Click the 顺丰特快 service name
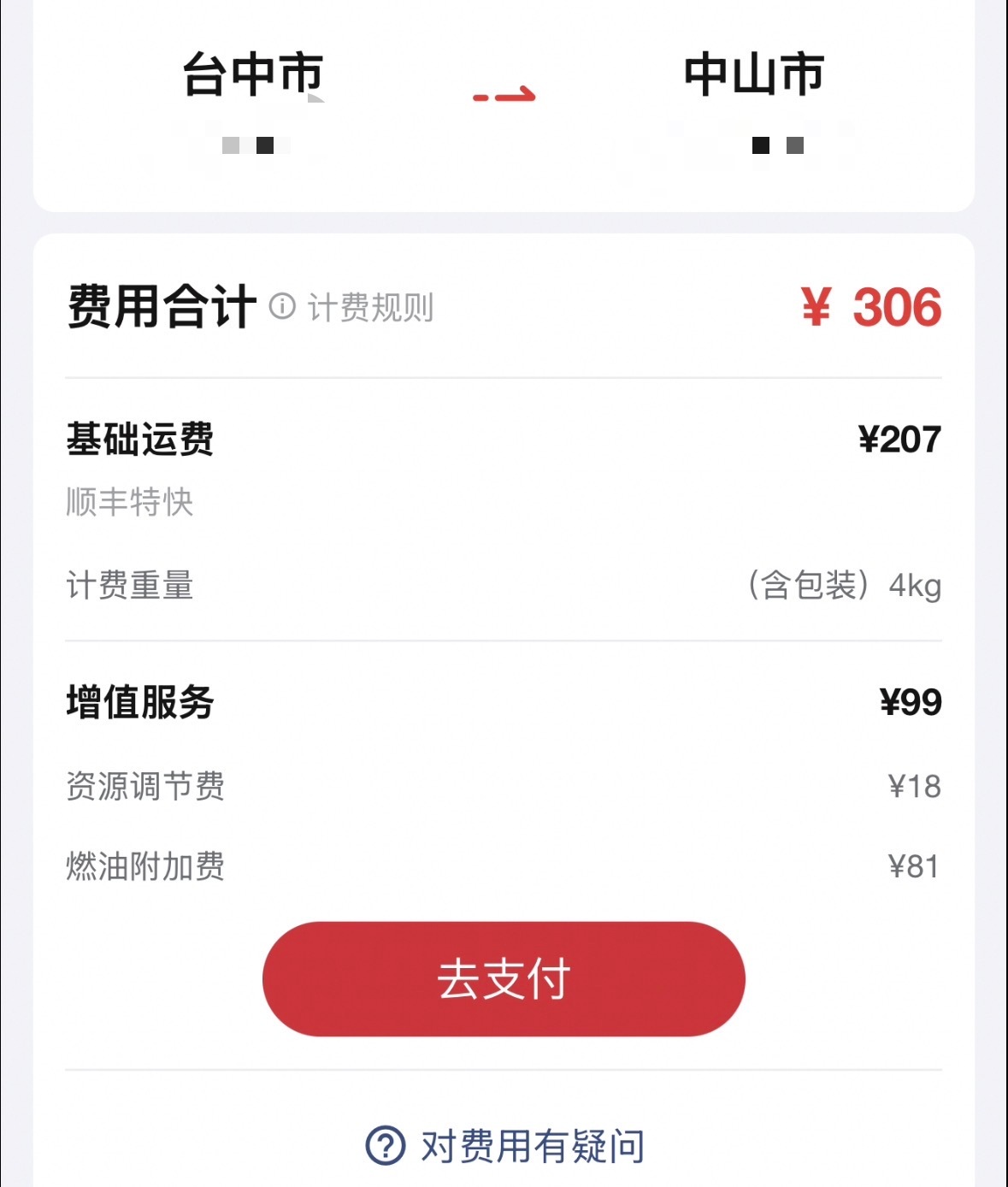 pos(130,505)
